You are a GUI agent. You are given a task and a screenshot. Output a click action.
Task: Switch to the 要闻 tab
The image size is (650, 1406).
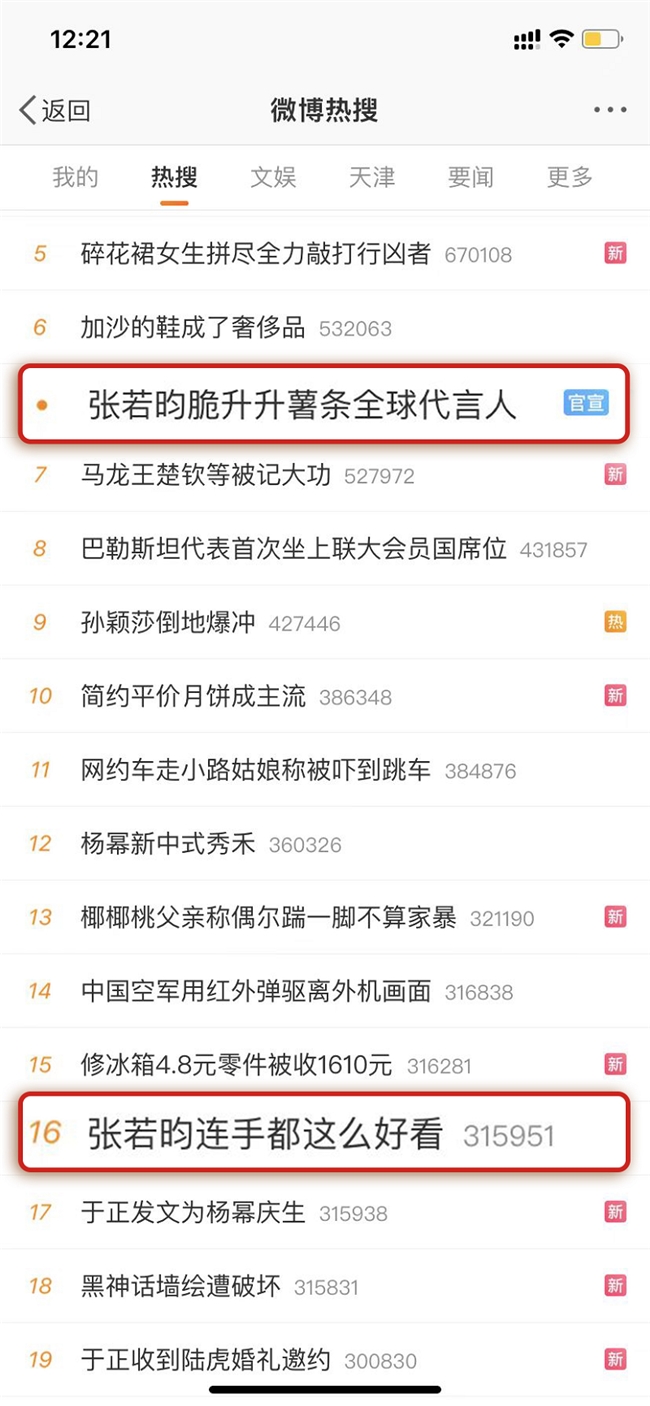click(471, 178)
